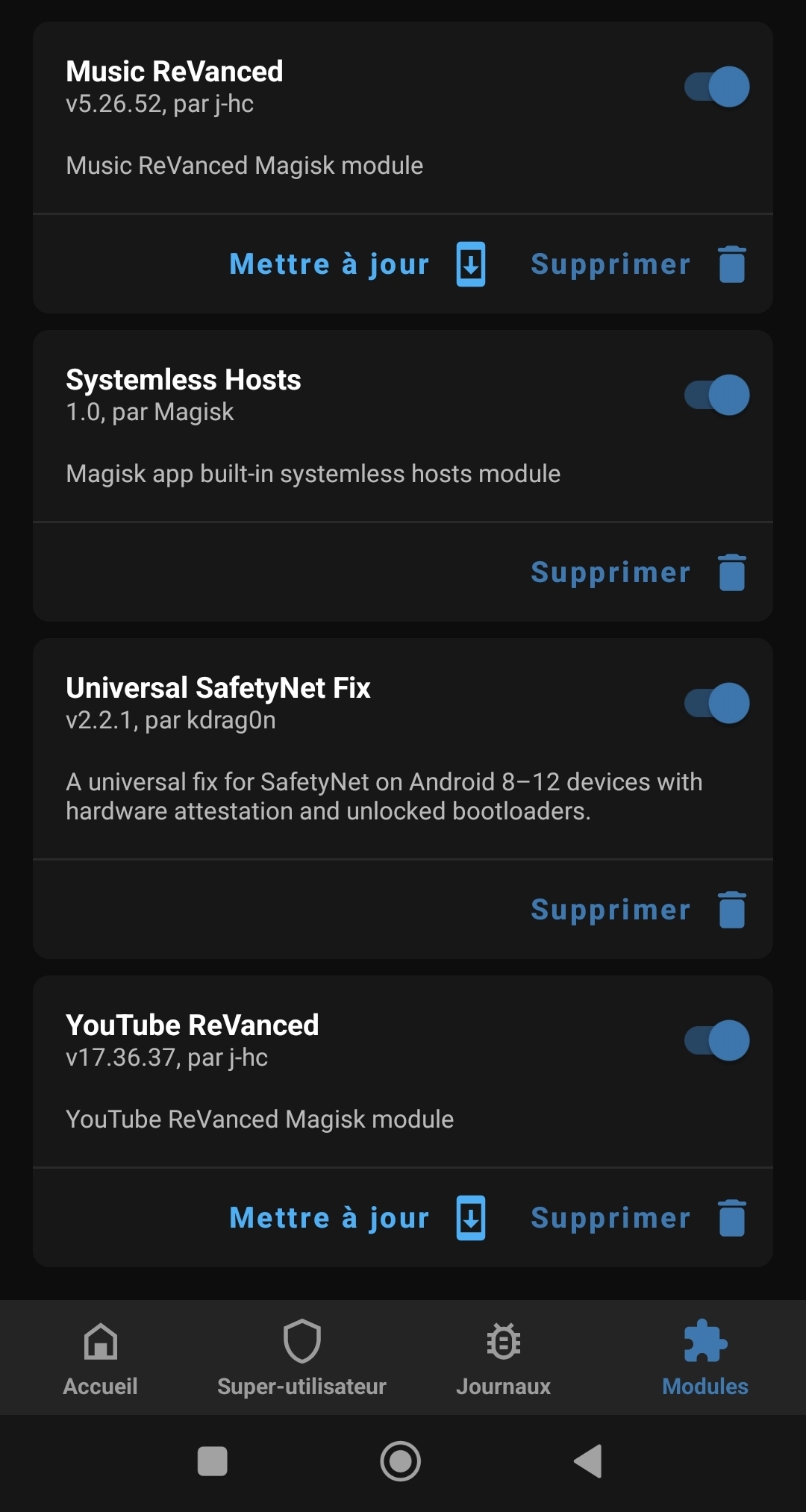Open the Super-utilisateur tab
806x1512 pixels.
click(x=302, y=1358)
